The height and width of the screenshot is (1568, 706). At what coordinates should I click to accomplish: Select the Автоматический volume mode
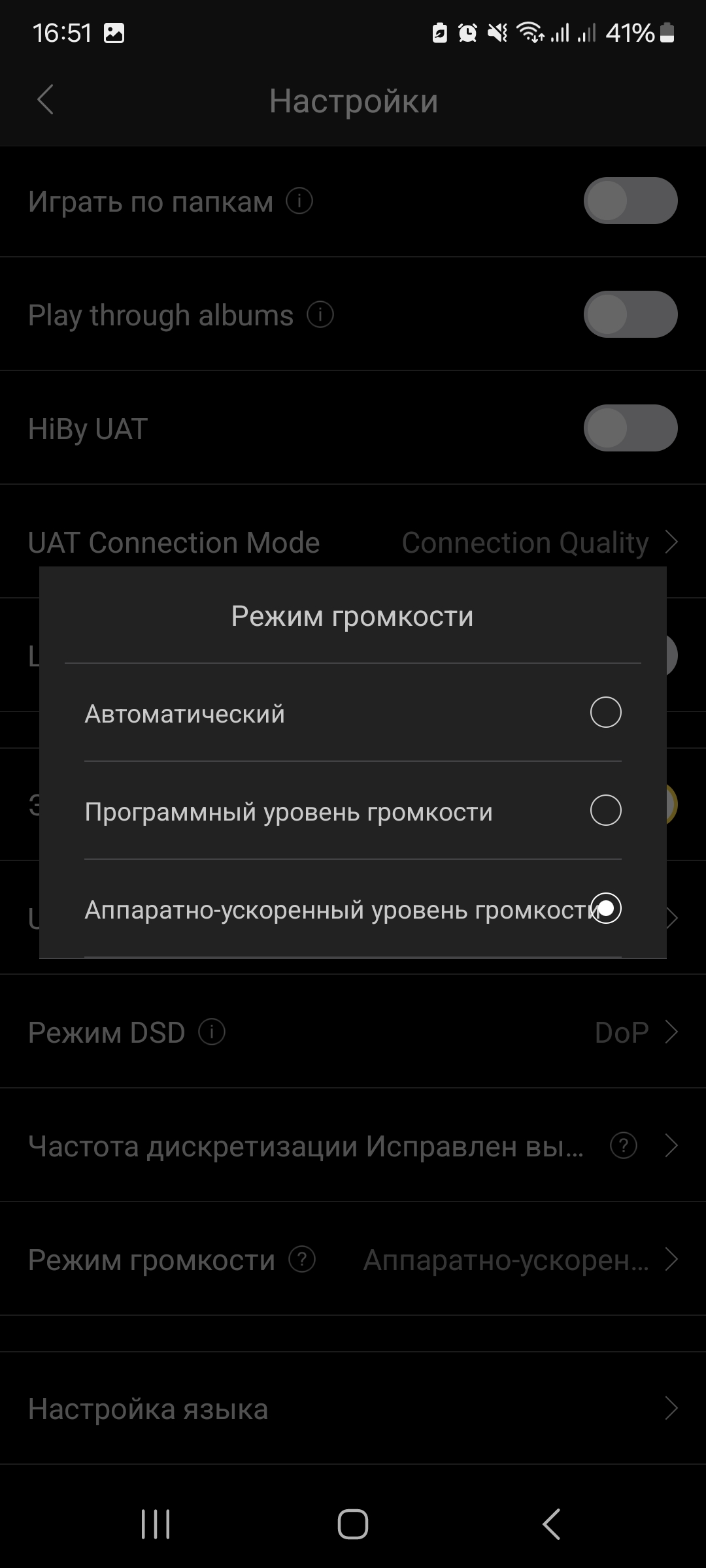pyautogui.click(x=605, y=712)
